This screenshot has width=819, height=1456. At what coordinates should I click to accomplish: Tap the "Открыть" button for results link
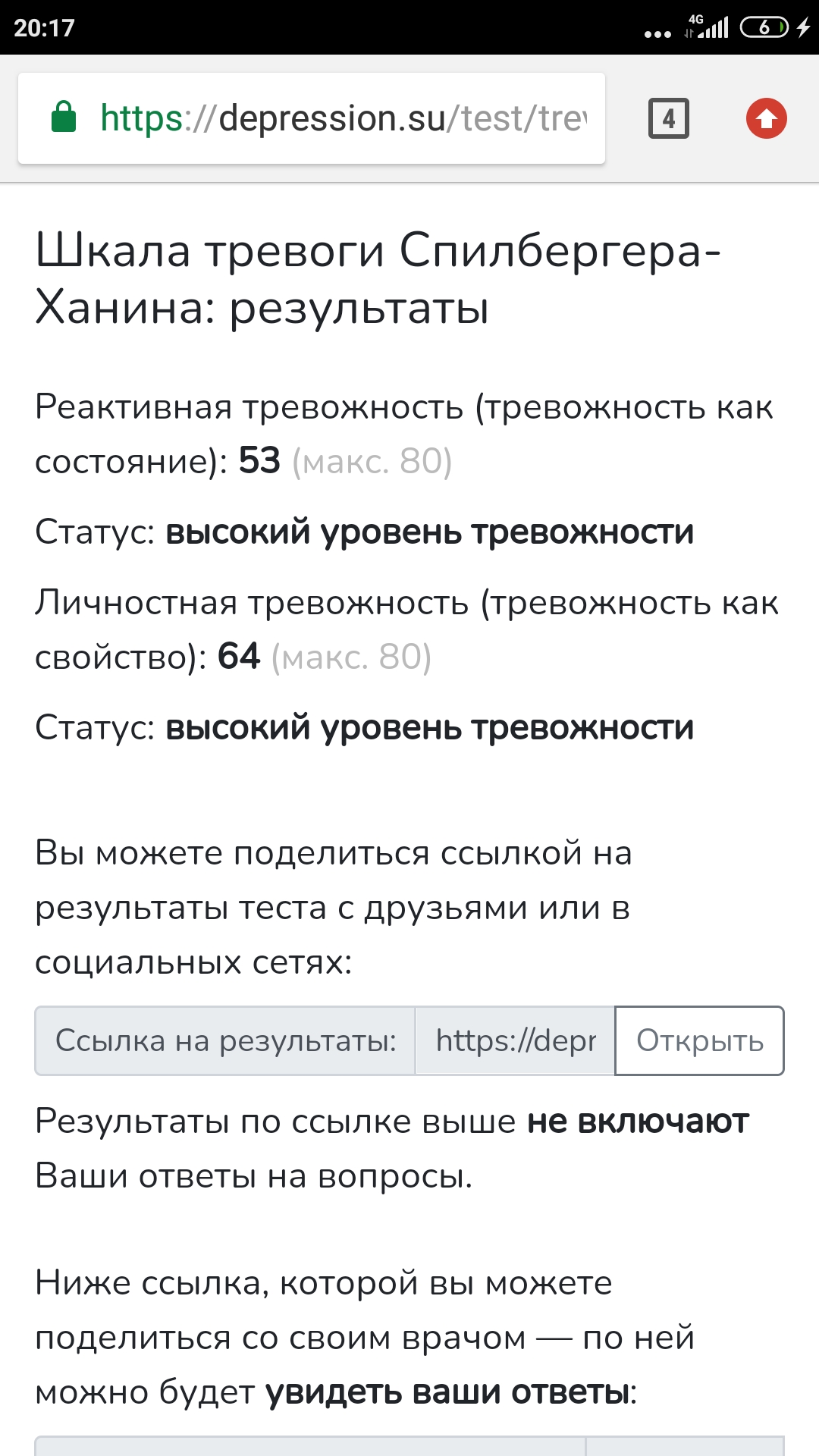(699, 1040)
